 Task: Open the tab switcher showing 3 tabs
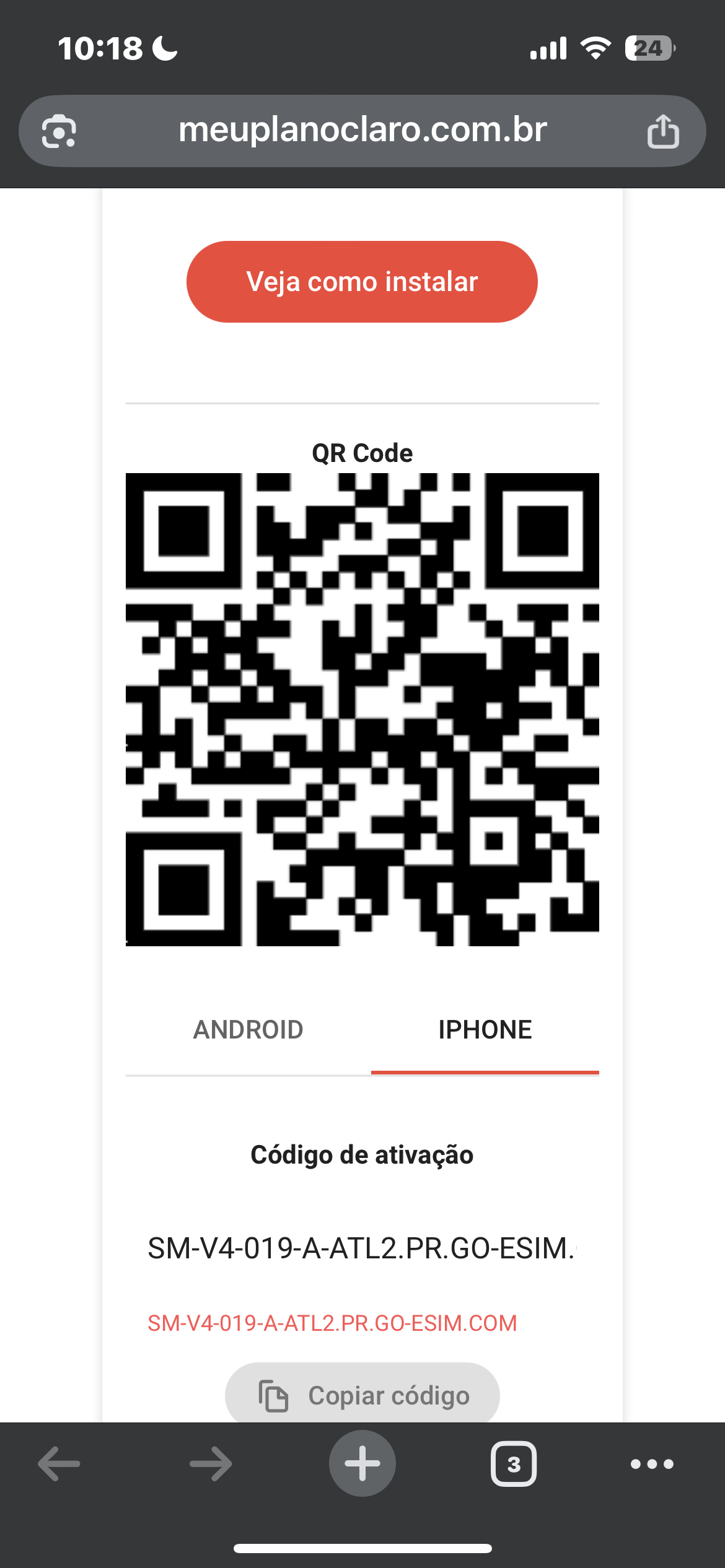514,1464
